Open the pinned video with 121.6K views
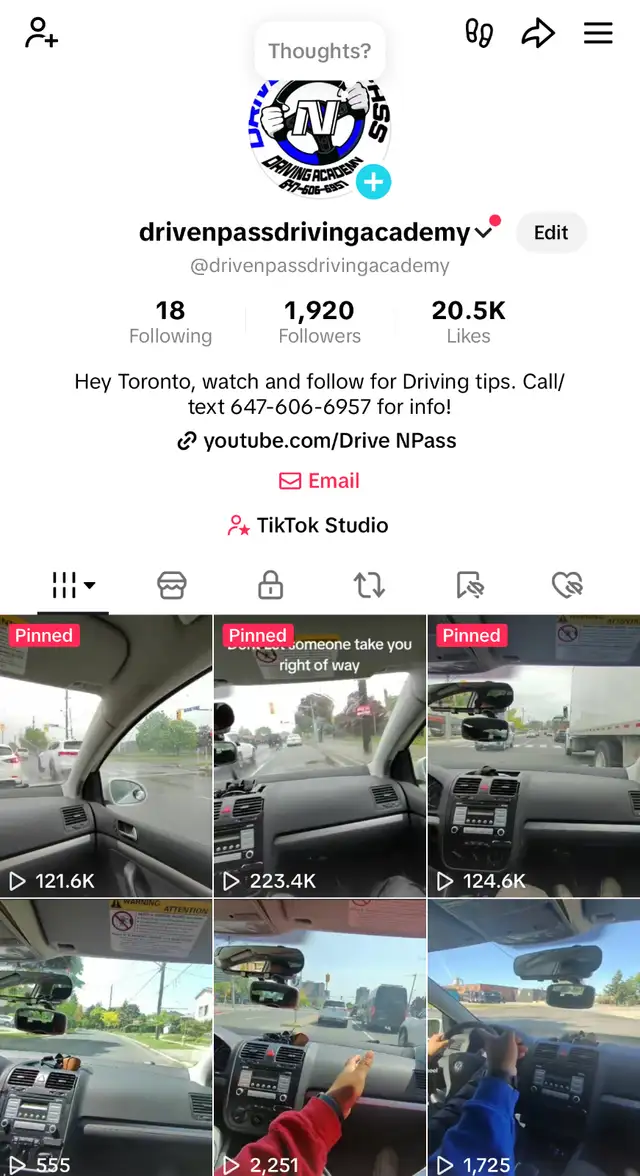Viewport: 640px width, 1176px height. click(x=106, y=756)
